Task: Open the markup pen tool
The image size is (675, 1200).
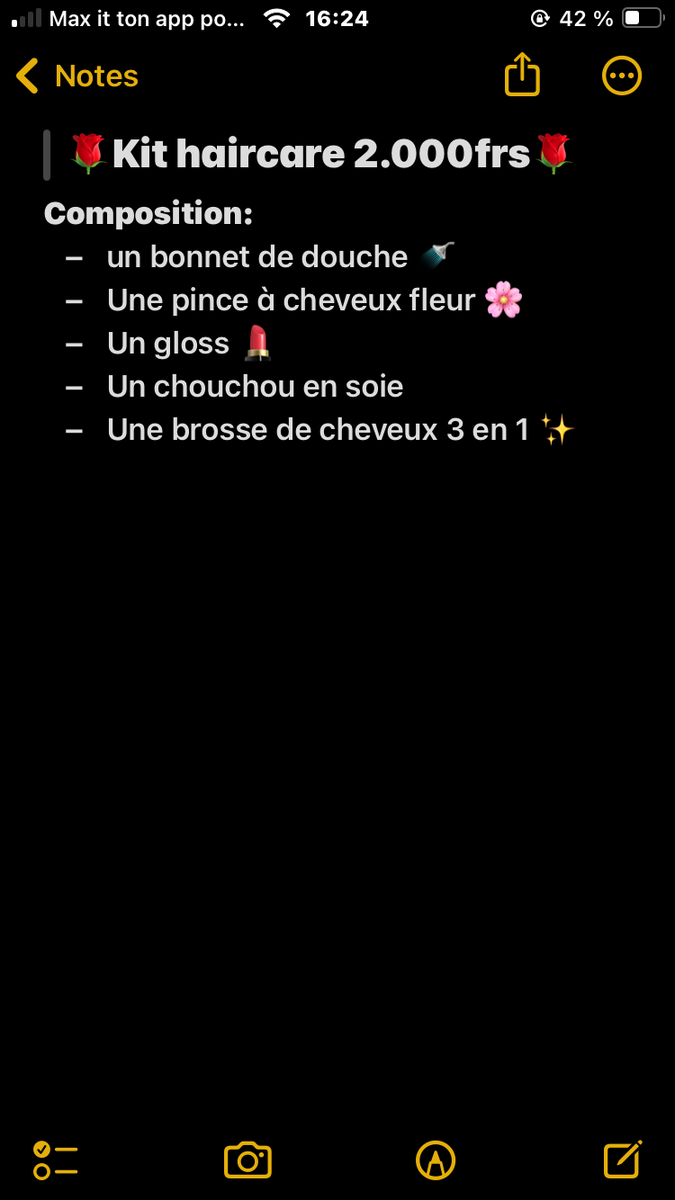Action: point(435,1160)
